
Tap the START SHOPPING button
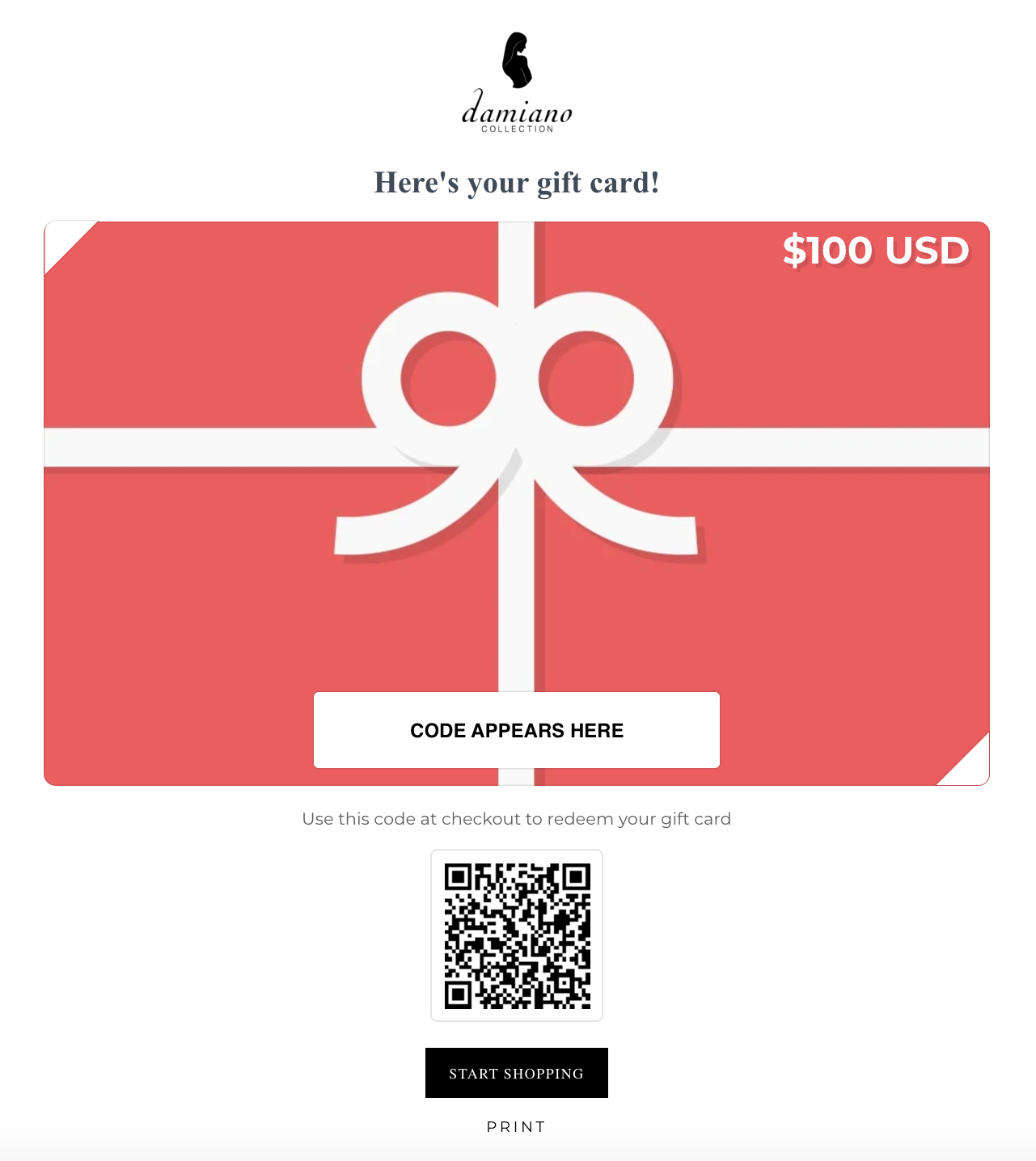click(x=516, y=1073)
